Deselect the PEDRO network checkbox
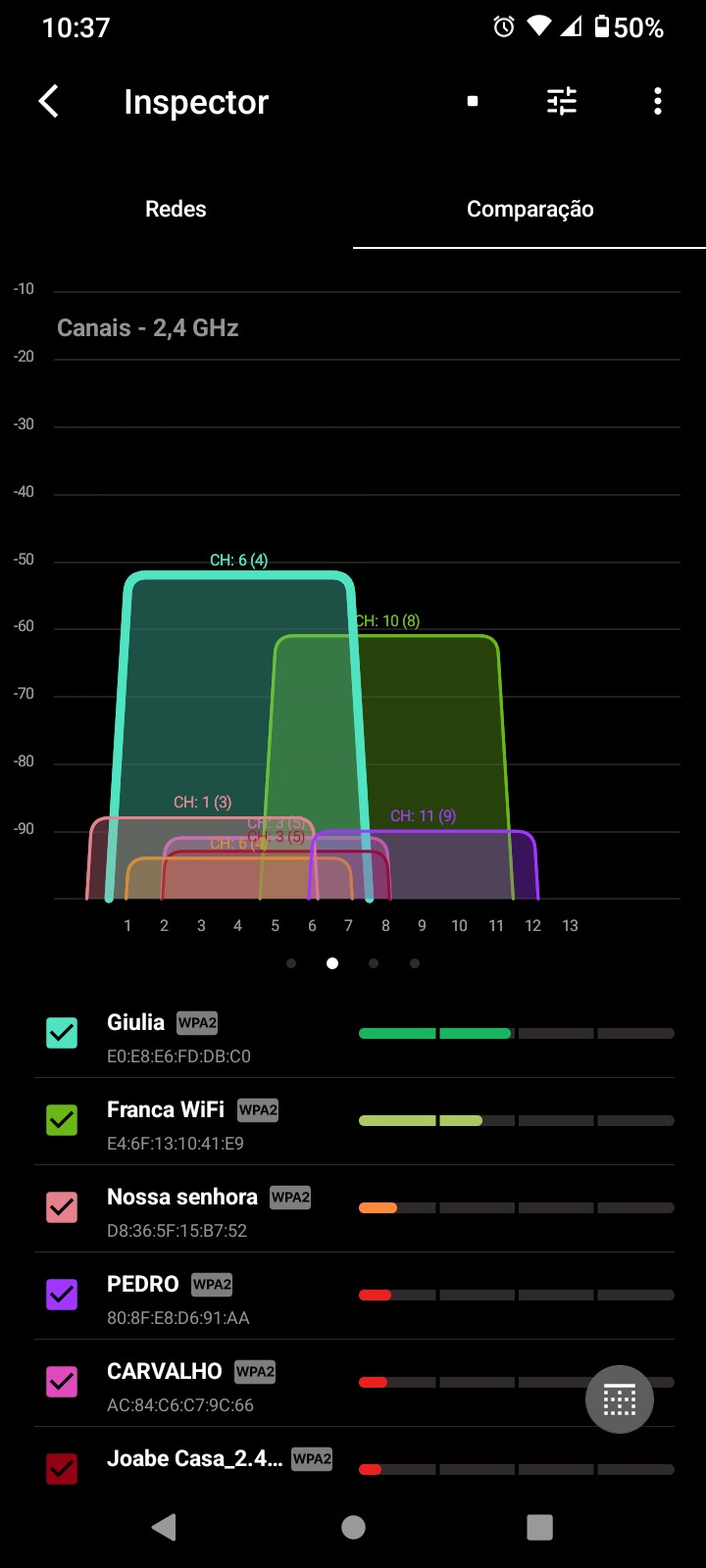706x1568 pixels. (62, 1295)
